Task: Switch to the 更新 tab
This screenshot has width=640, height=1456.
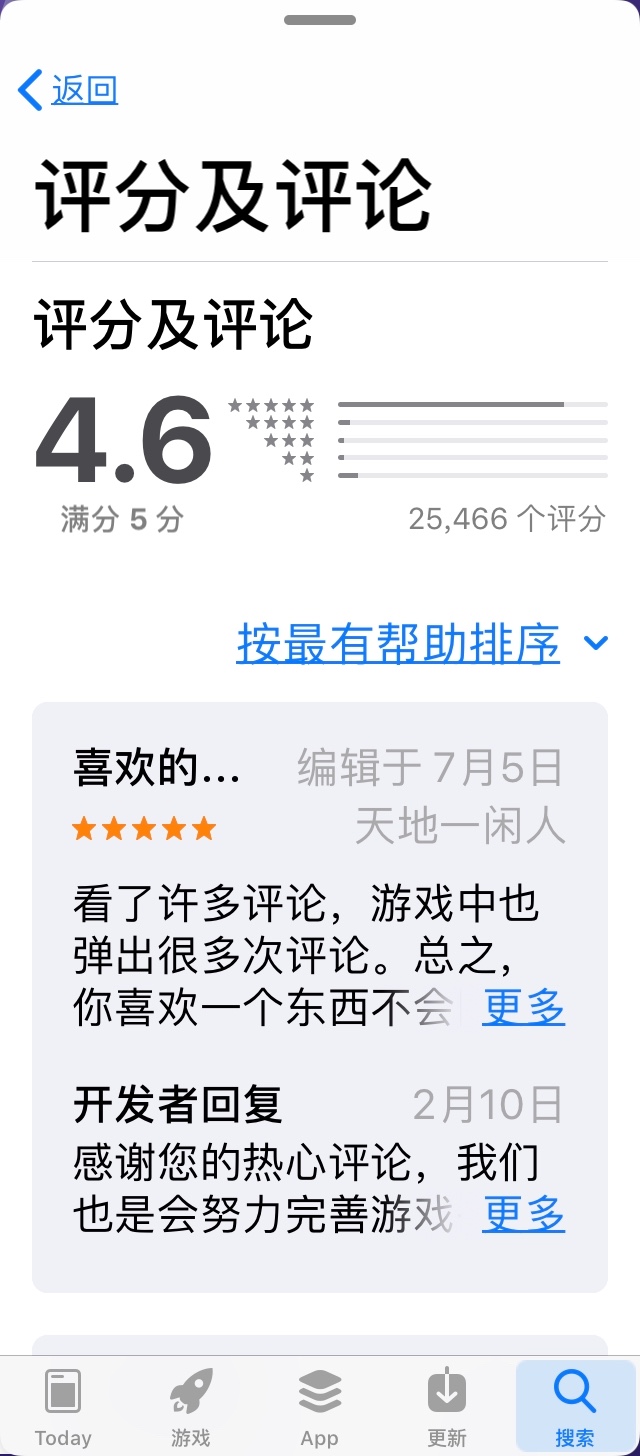Action: tap(447, 1407)
